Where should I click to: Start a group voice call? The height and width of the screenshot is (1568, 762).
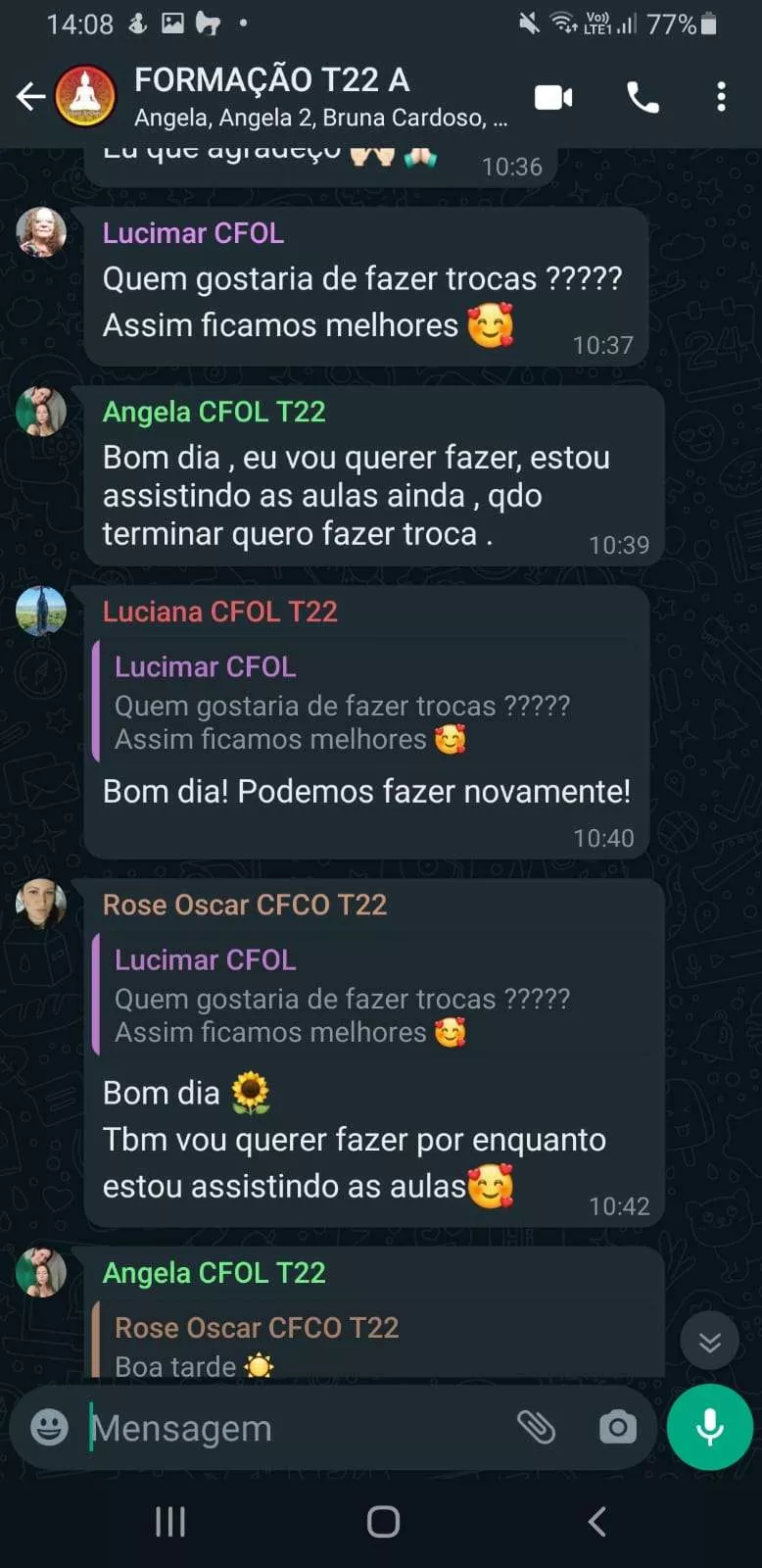[643, 97]
